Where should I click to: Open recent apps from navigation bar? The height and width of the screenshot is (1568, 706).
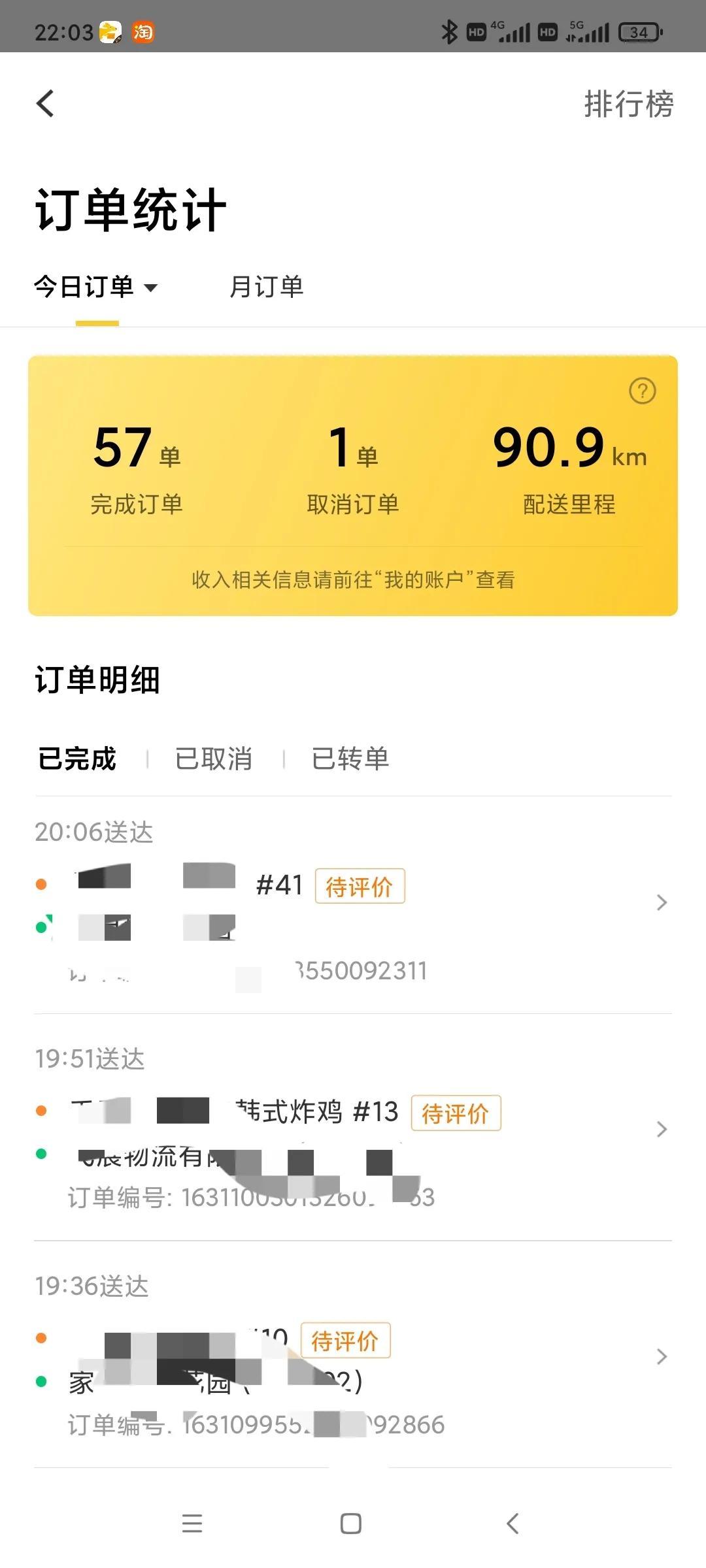(x=192, y=1524)
